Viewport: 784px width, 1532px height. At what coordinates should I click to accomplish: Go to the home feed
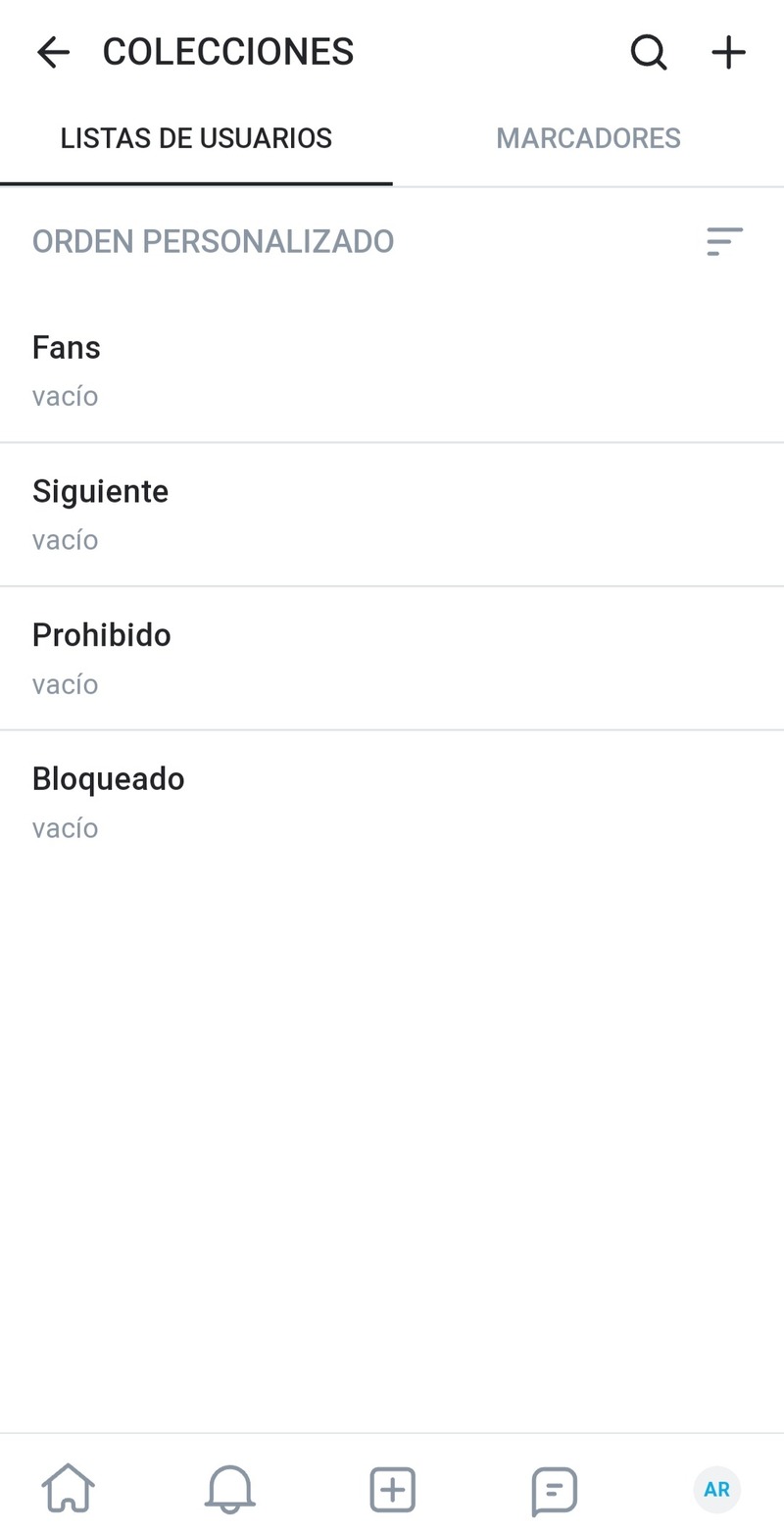pyautogui.click(x=69, y=1490)
